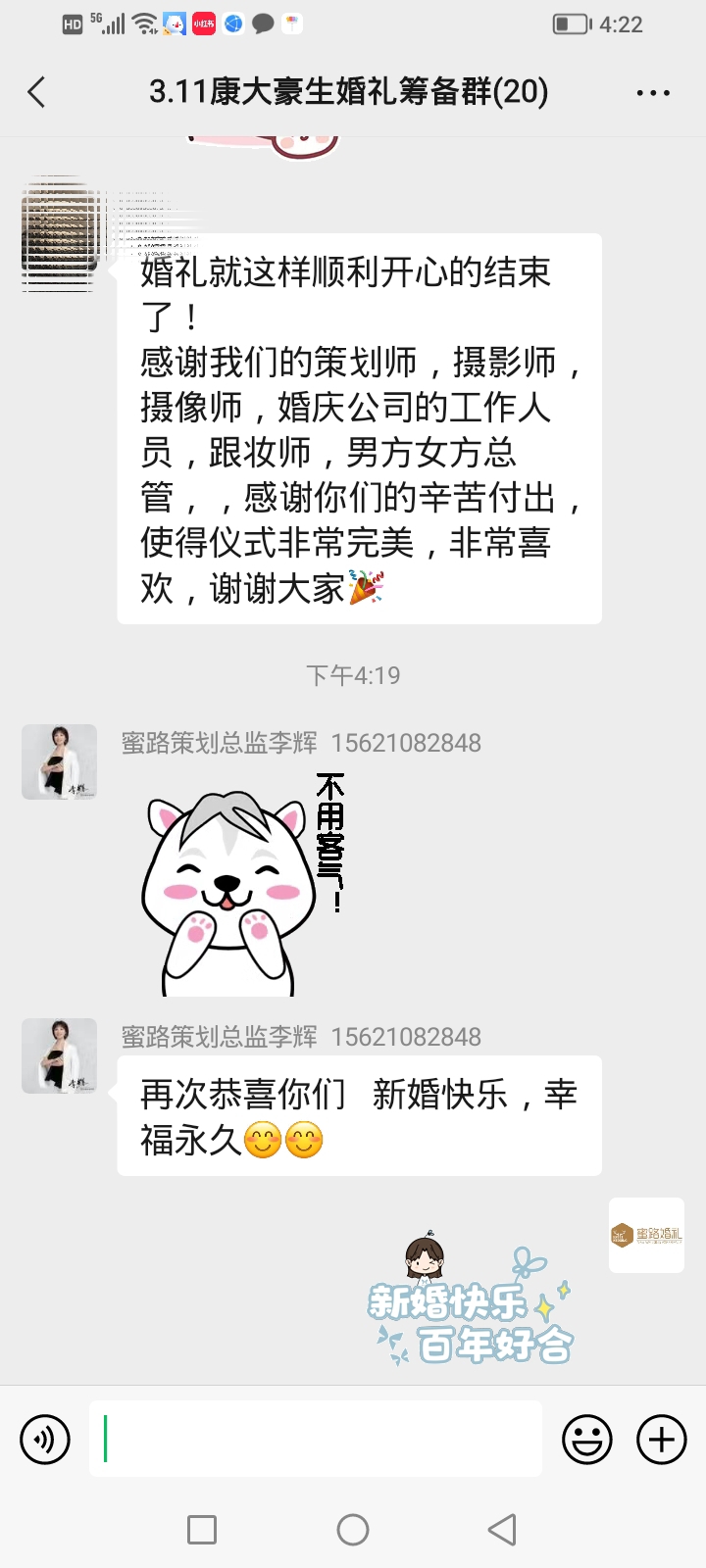Go back from the wedding group chat

(x=37, y=93)
